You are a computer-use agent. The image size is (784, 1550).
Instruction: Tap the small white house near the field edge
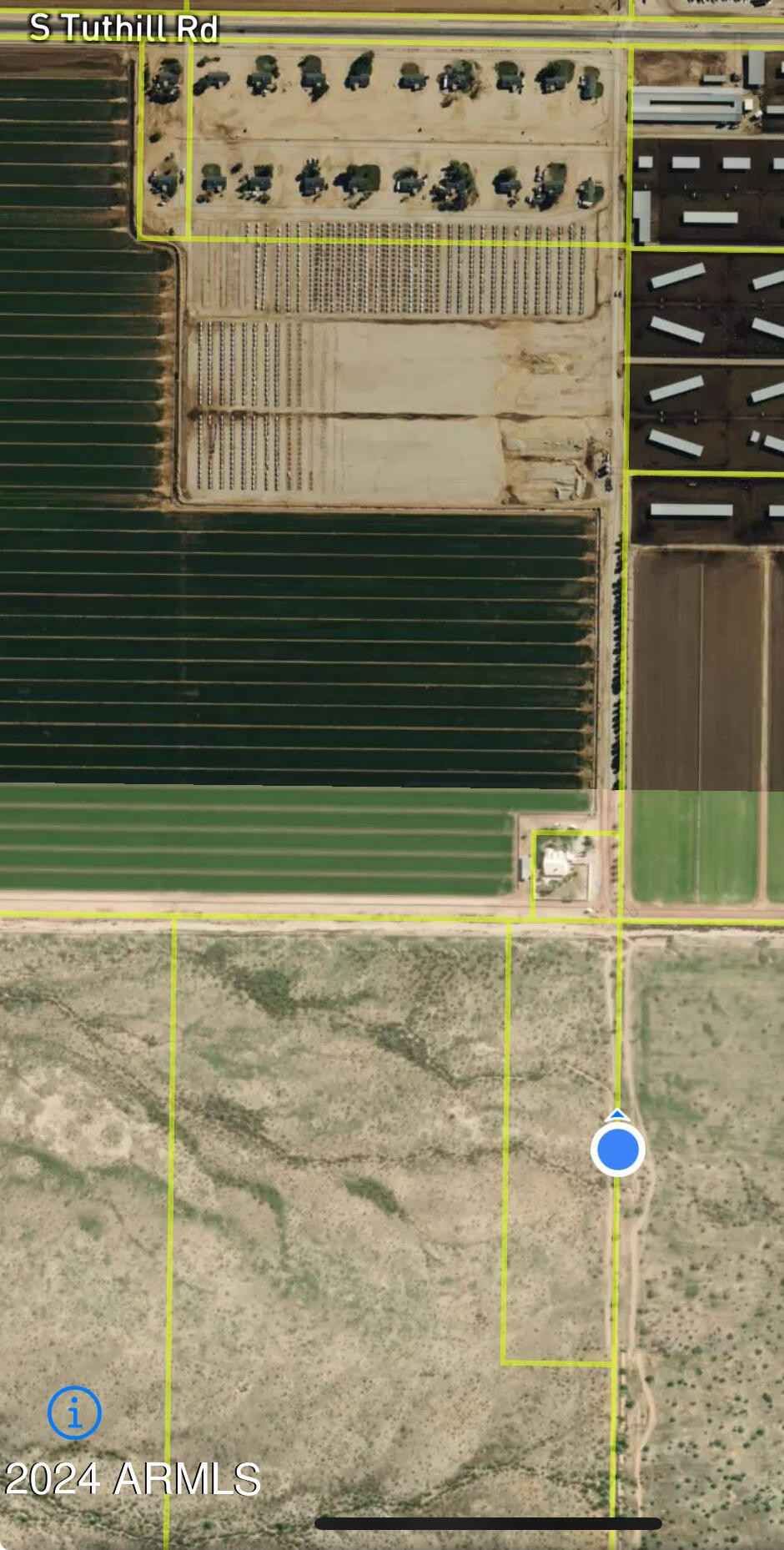(553, 859)
